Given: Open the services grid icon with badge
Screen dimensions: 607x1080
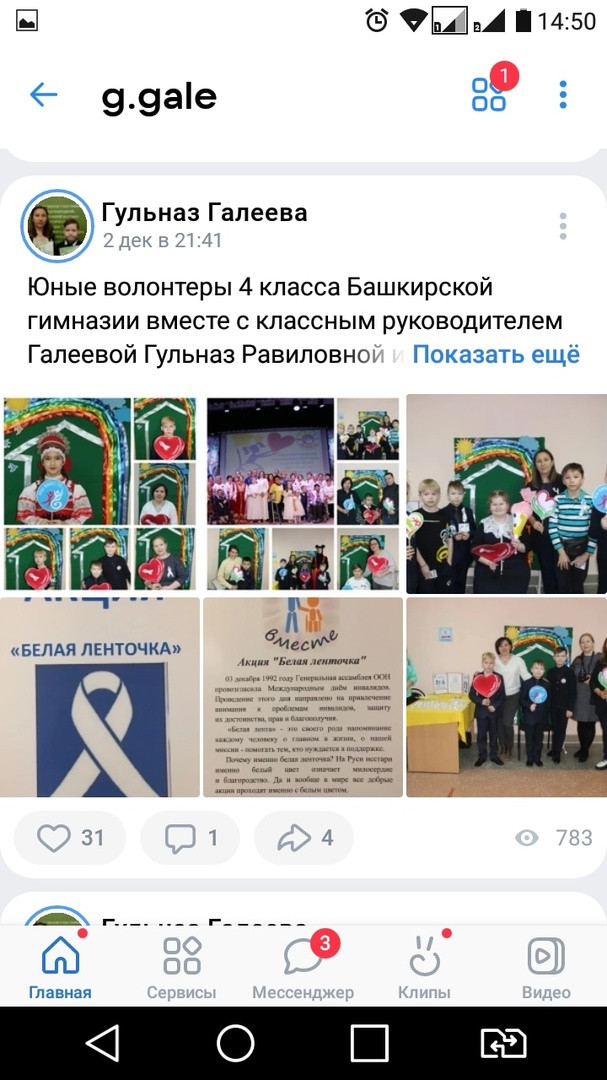Looking at the screenshot, I should click(x=489, y=94).
